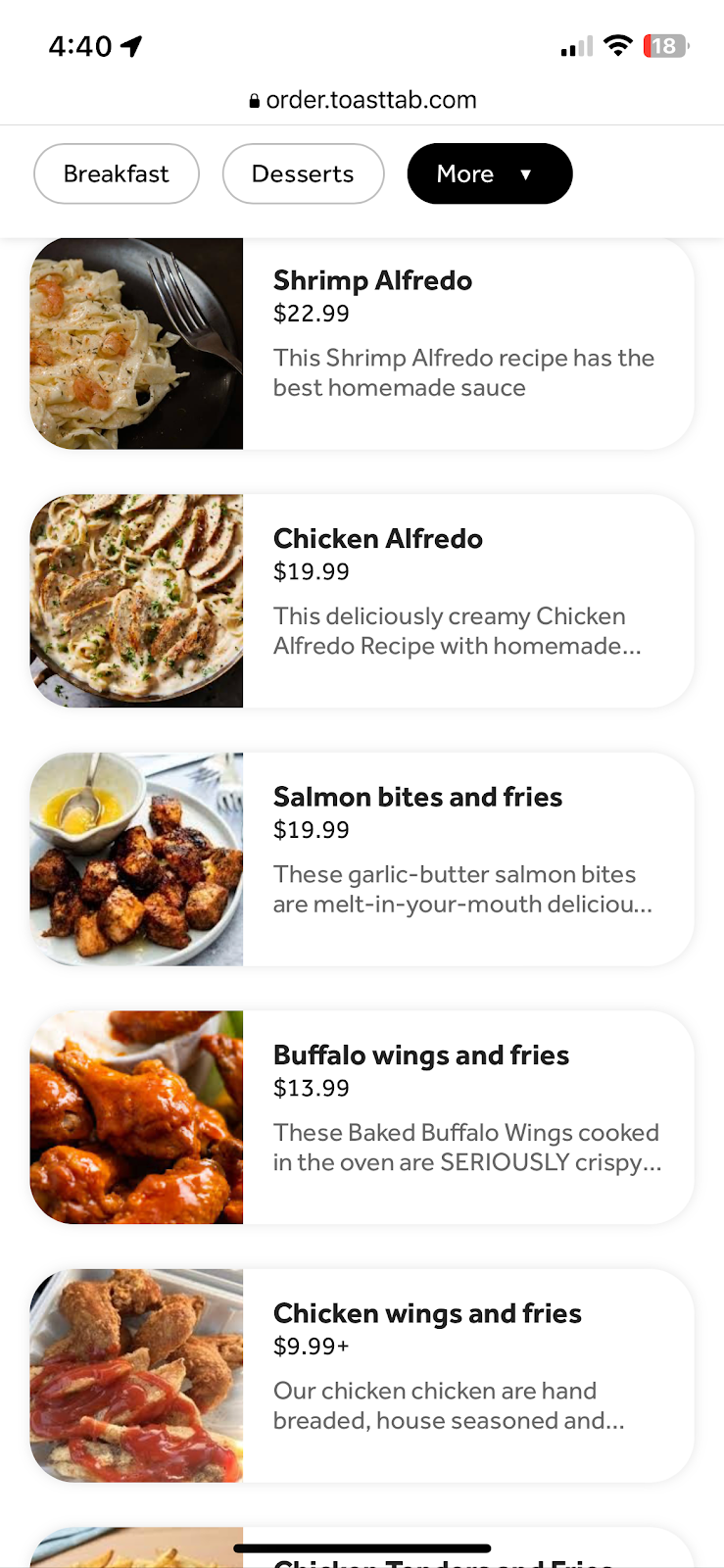
Task: Tap the Chicken Alfredo dish image
Action: coord(136,601)
